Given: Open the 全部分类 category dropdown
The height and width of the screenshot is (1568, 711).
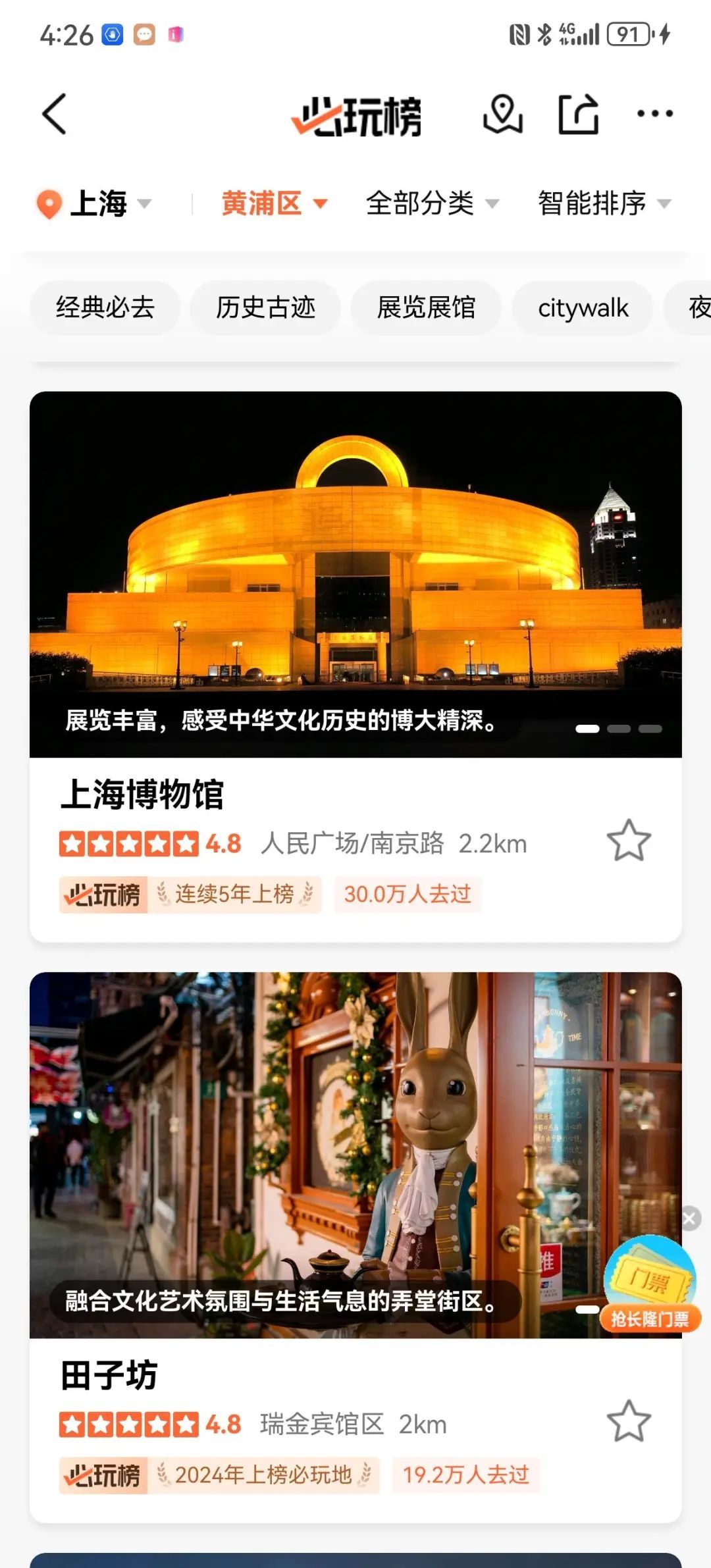Looking at the screenshot, I should (x=432, y=203).
